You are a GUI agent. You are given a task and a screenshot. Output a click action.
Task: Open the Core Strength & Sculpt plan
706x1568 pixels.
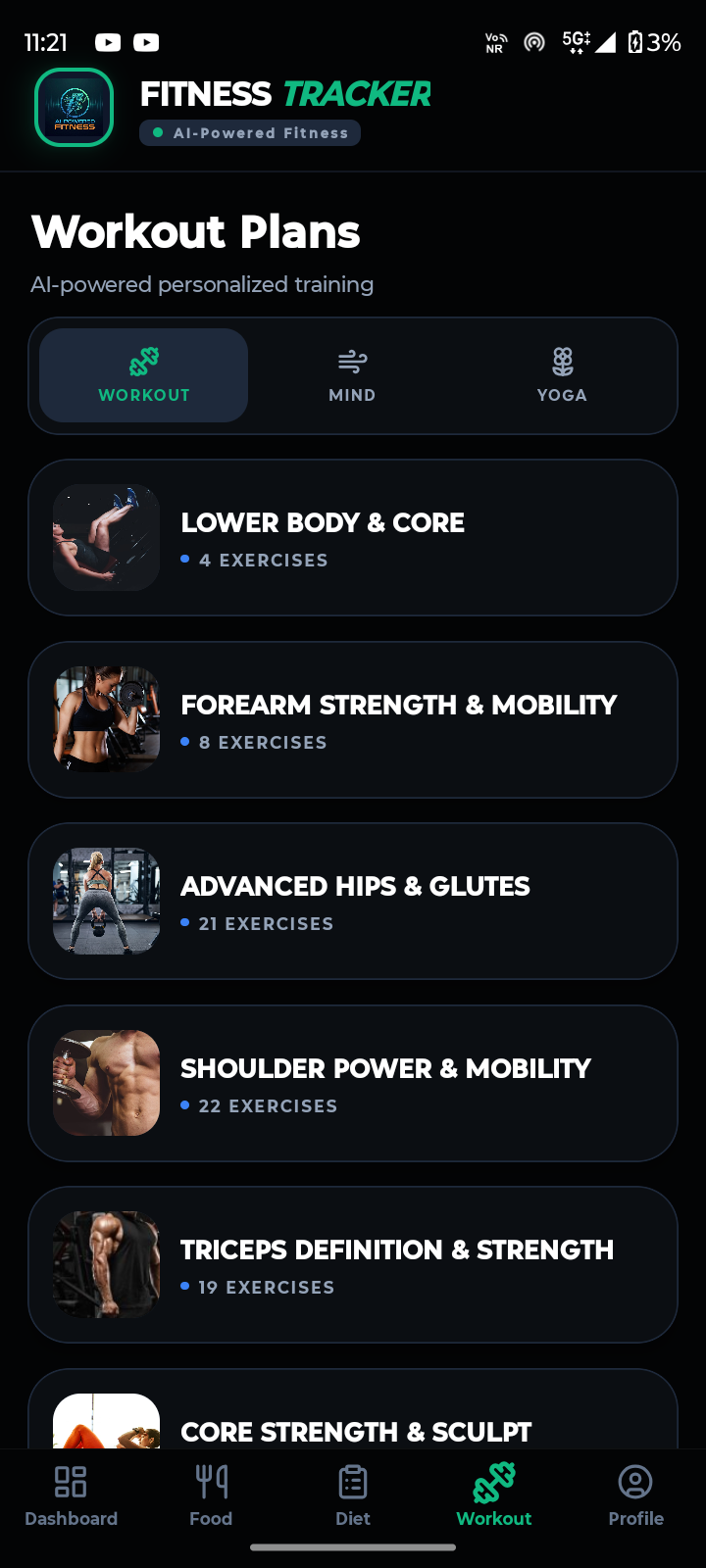pyautogui.click(x=353, y=1421)
